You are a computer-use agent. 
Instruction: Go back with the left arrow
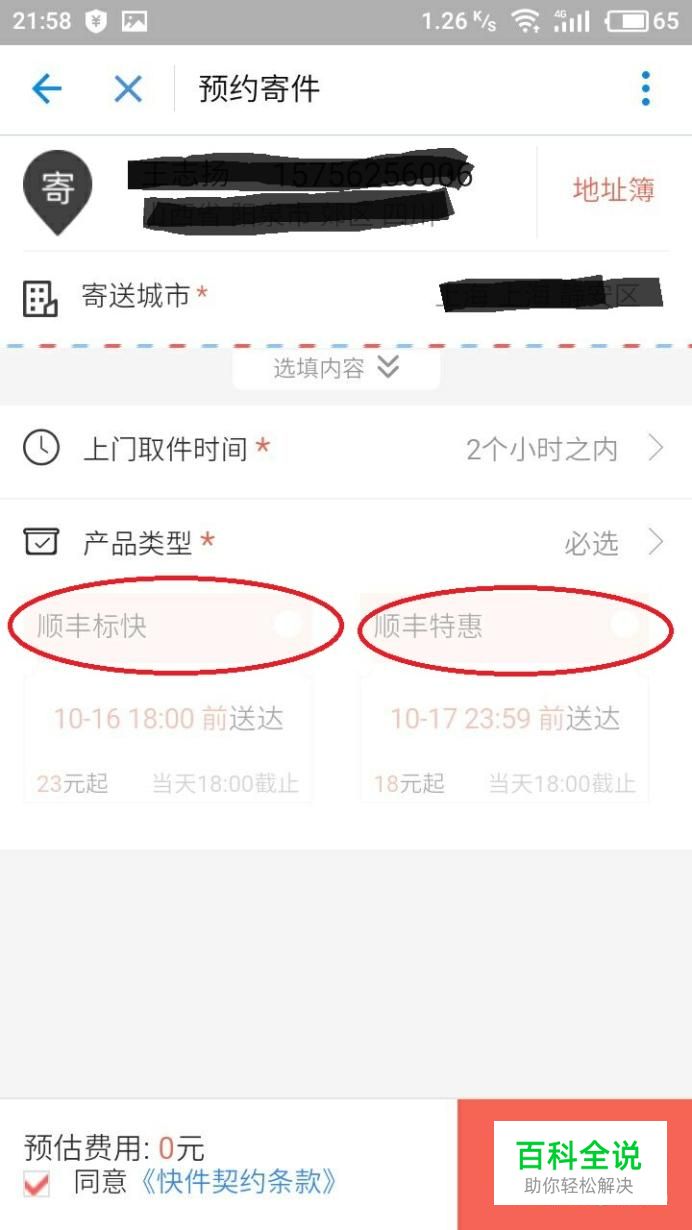[47, 90]
